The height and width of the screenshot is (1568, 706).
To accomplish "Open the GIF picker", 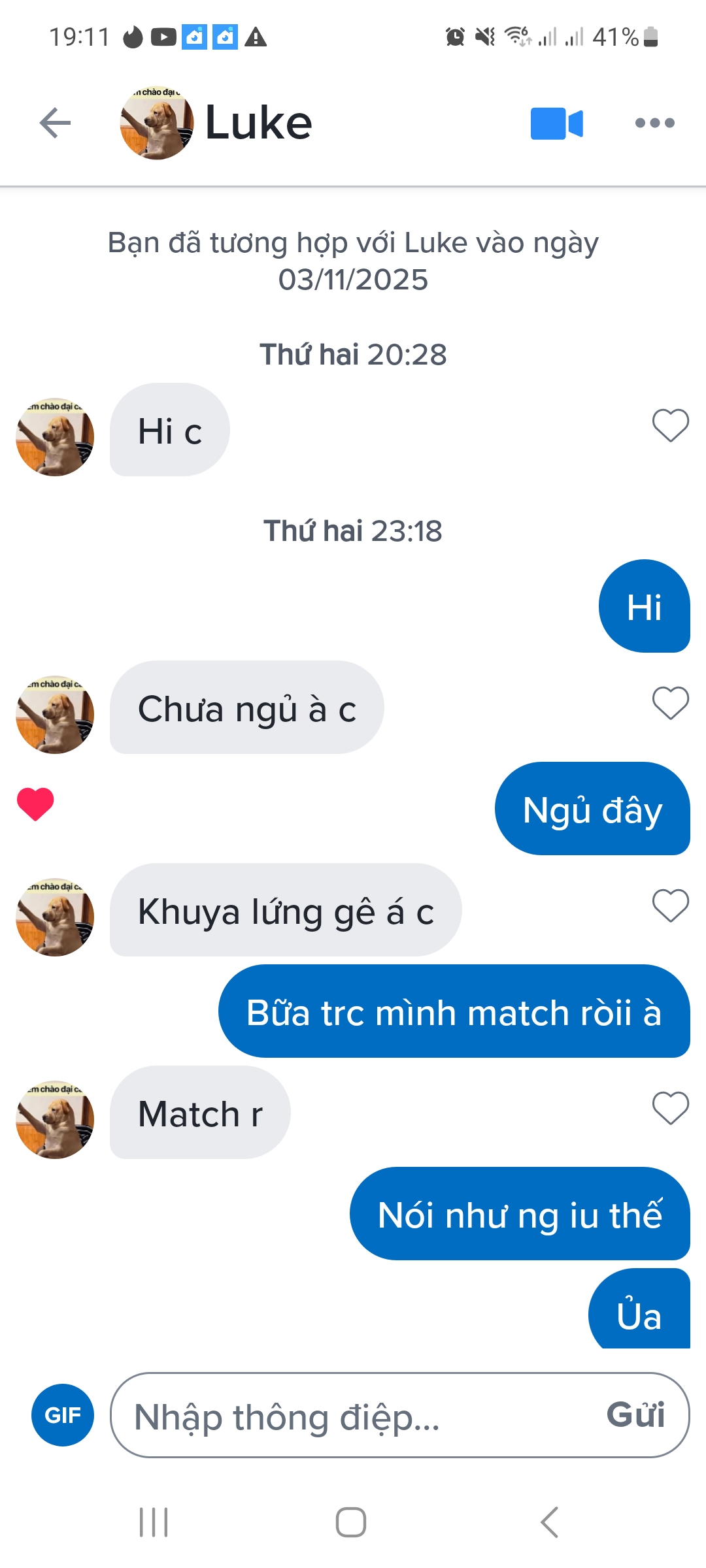I will click(x=63, y=1415).
